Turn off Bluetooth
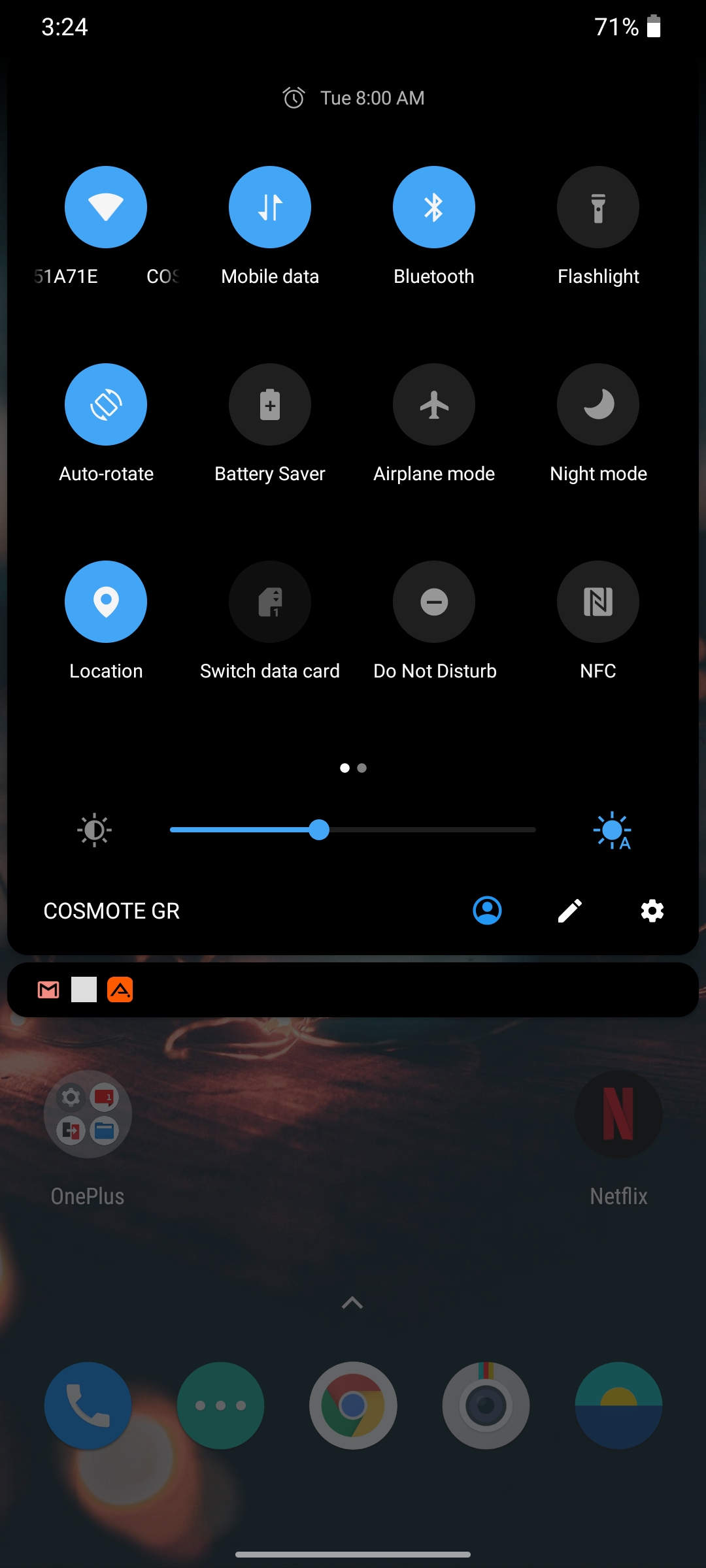Screen dimensions: 706x1568 tap(434, 207)
